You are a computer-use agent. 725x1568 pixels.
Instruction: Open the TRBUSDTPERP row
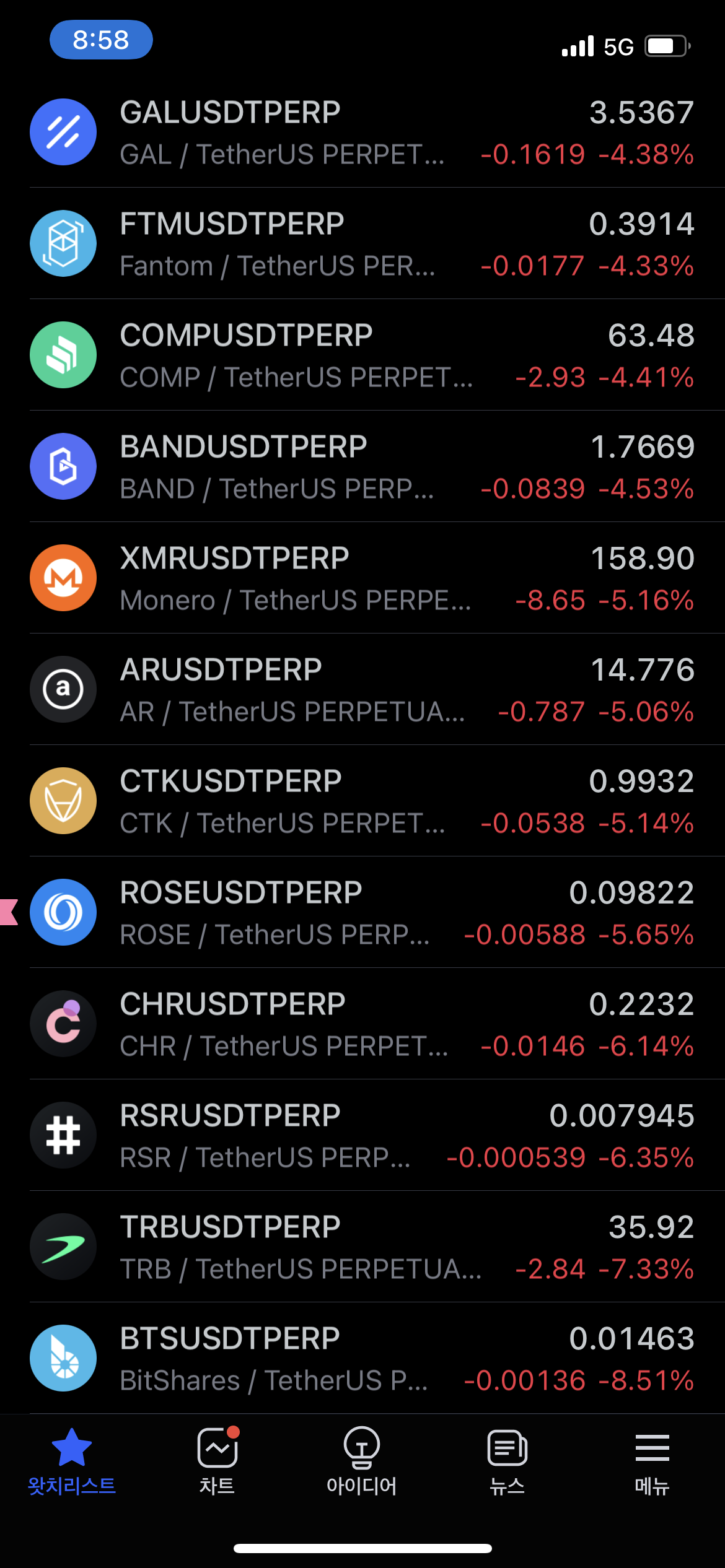[362, 1247]
